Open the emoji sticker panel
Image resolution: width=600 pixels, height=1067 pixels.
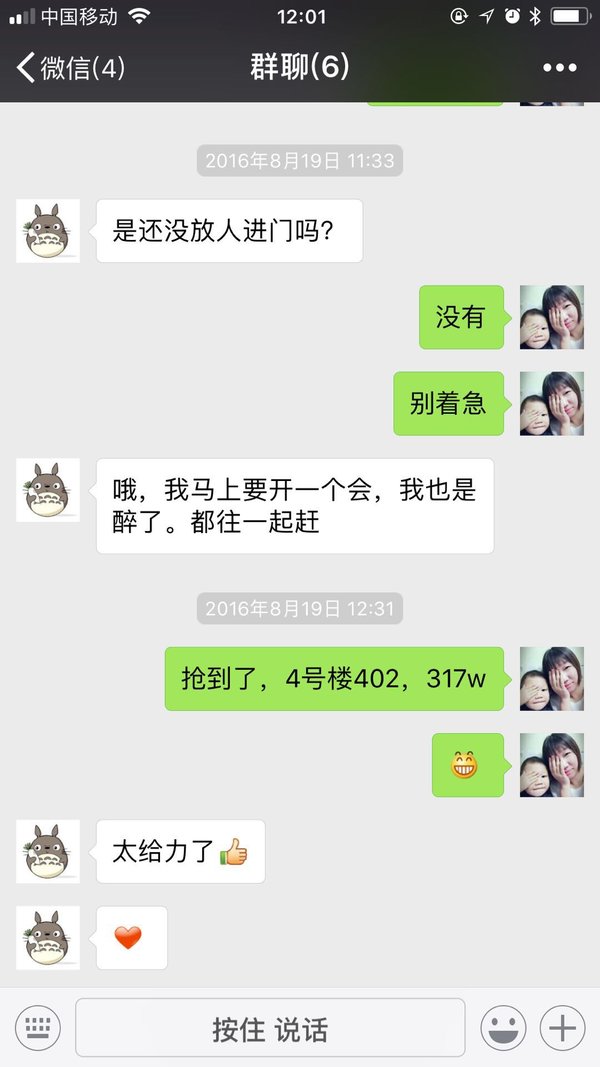coord(503,1028)
